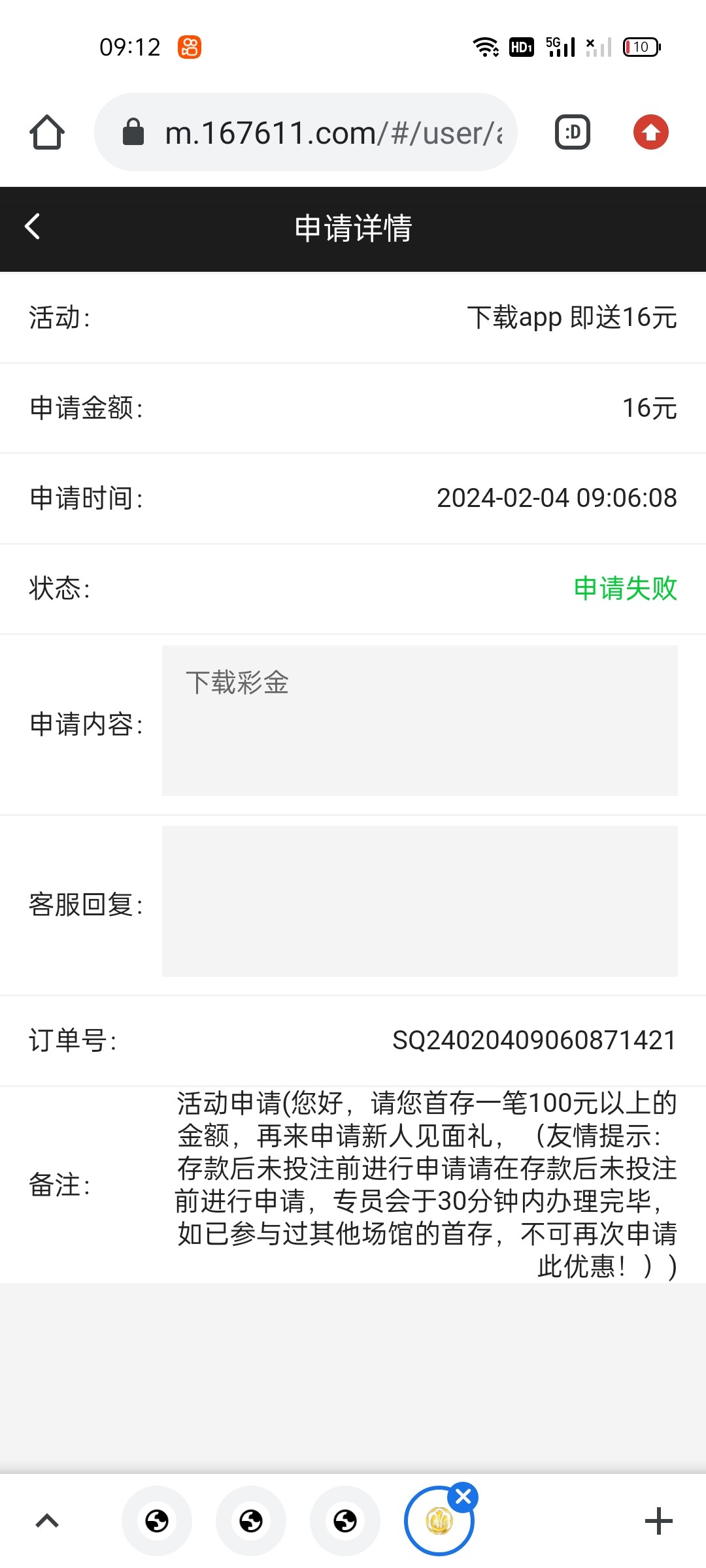Image resolution: width=706 pixels, height=1568 pixels.
Task: Collapse the tab strip with the up chevron
Action: (47, 1522)
